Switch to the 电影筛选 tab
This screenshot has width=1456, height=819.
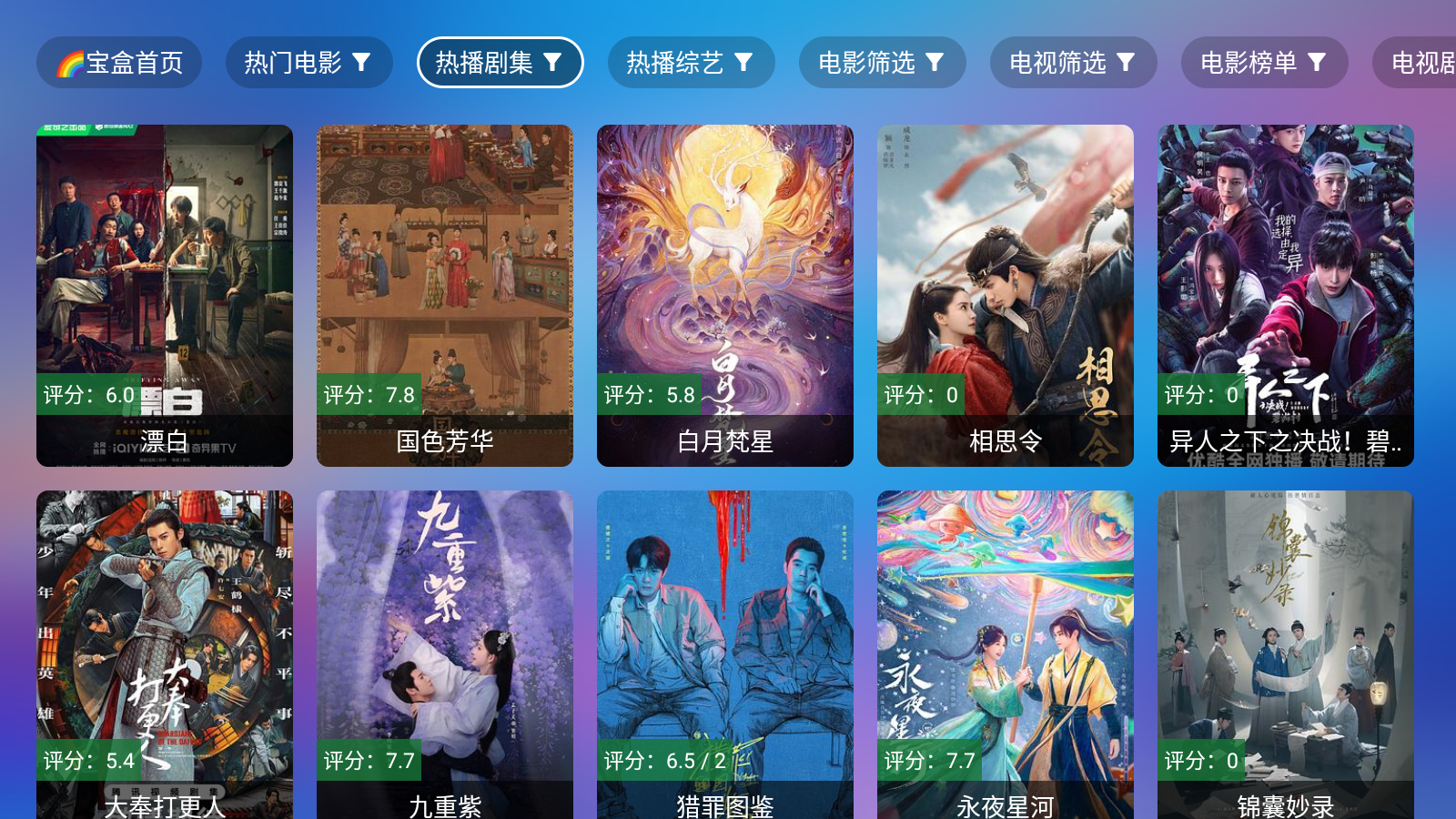(x=882, y=63)
